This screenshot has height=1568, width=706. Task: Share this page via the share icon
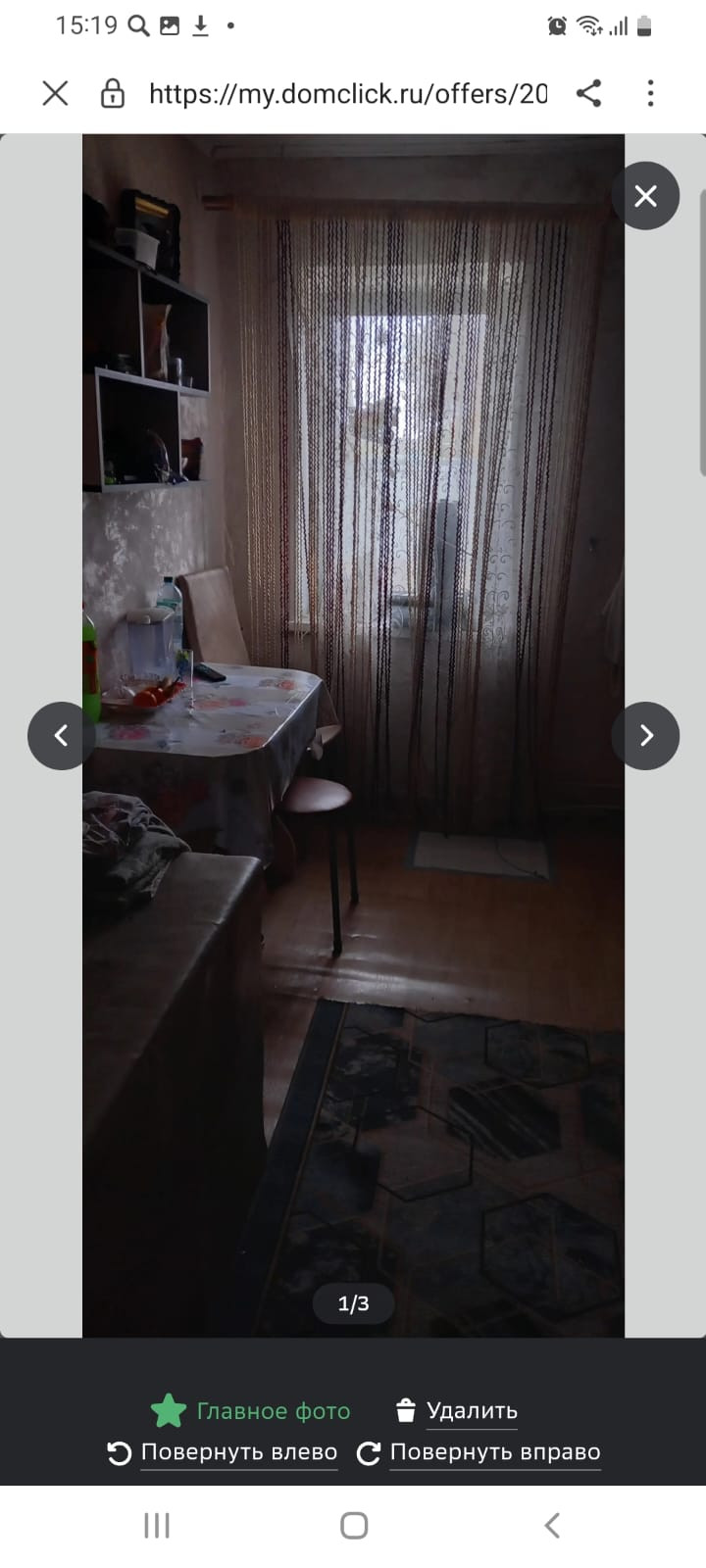coord(588,94)
